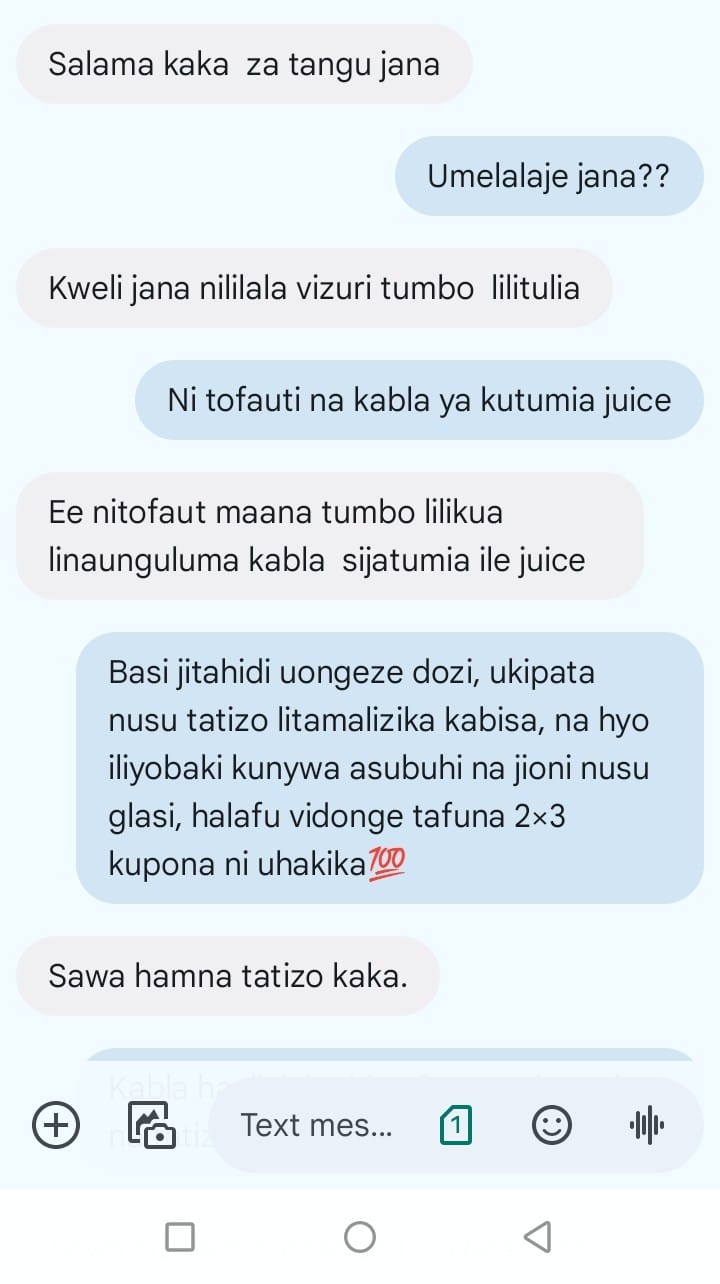
Task: Go back with system back button
Action: coord(538,1237)
